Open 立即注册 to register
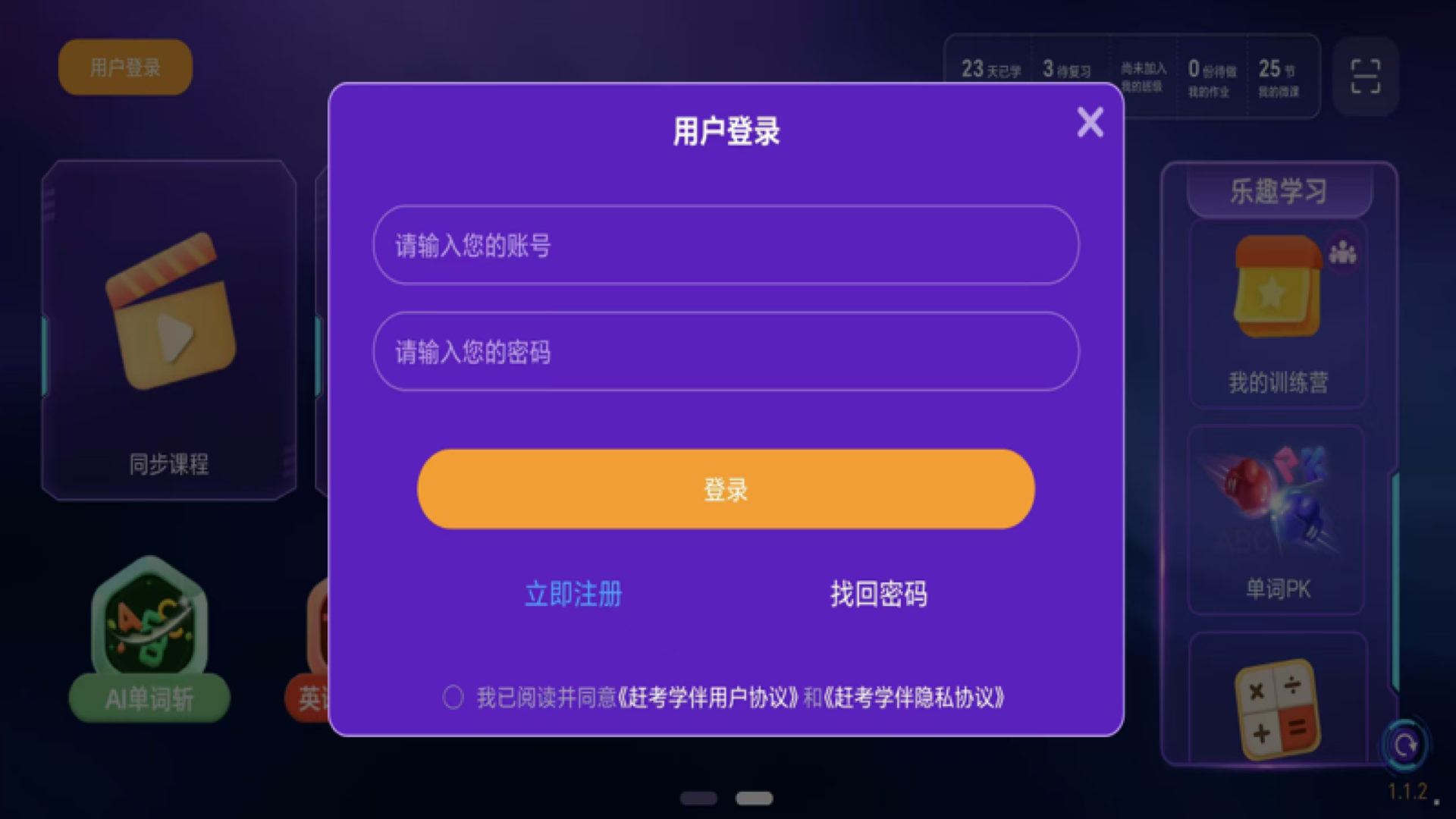The width and height of the screenshot is (1456, 819). pyautogui.click(x=573, y=594)
